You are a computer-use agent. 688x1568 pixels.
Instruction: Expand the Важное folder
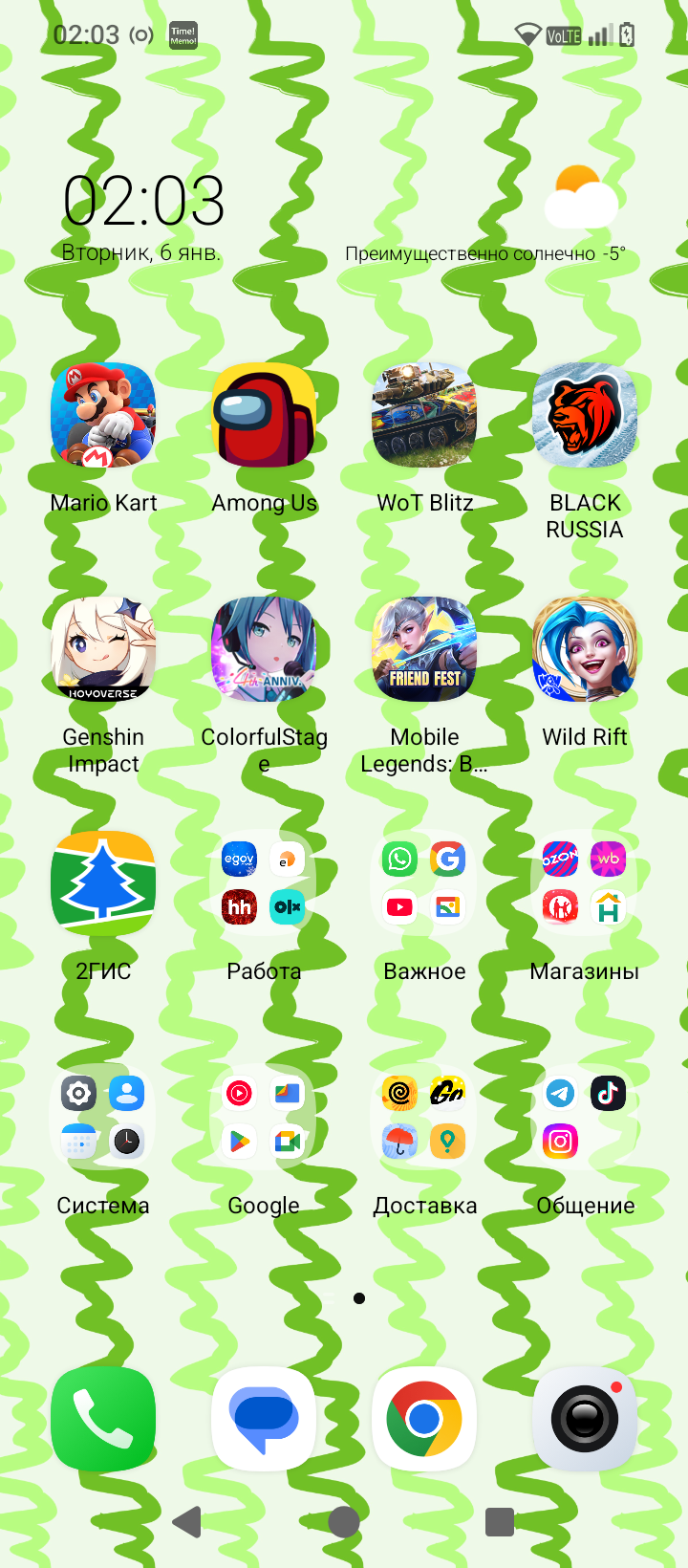(x=424, y=883)
